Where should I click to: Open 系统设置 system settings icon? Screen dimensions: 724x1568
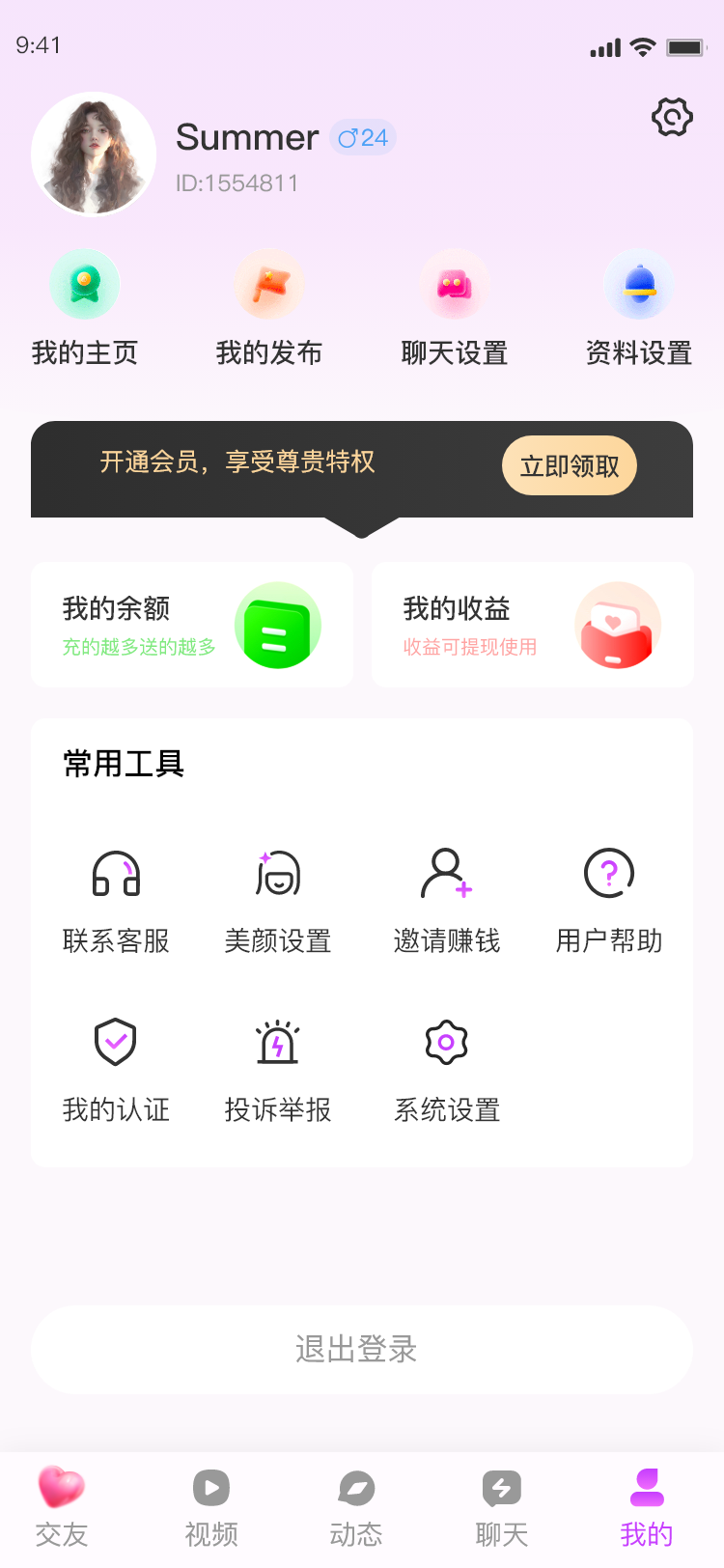[445, 1042]
